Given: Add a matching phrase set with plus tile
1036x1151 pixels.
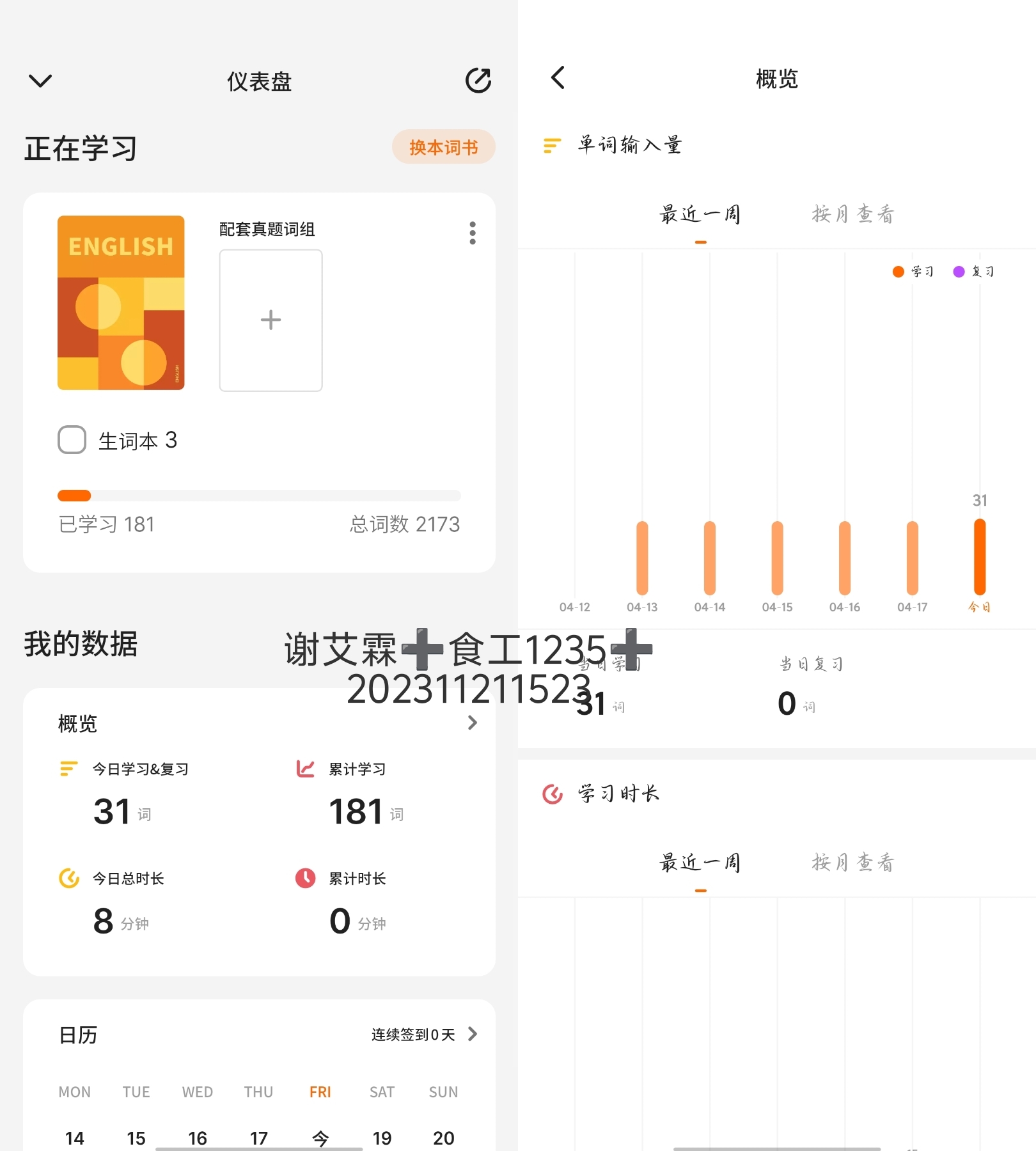Looking at the screenshot, I should (271, 320).
